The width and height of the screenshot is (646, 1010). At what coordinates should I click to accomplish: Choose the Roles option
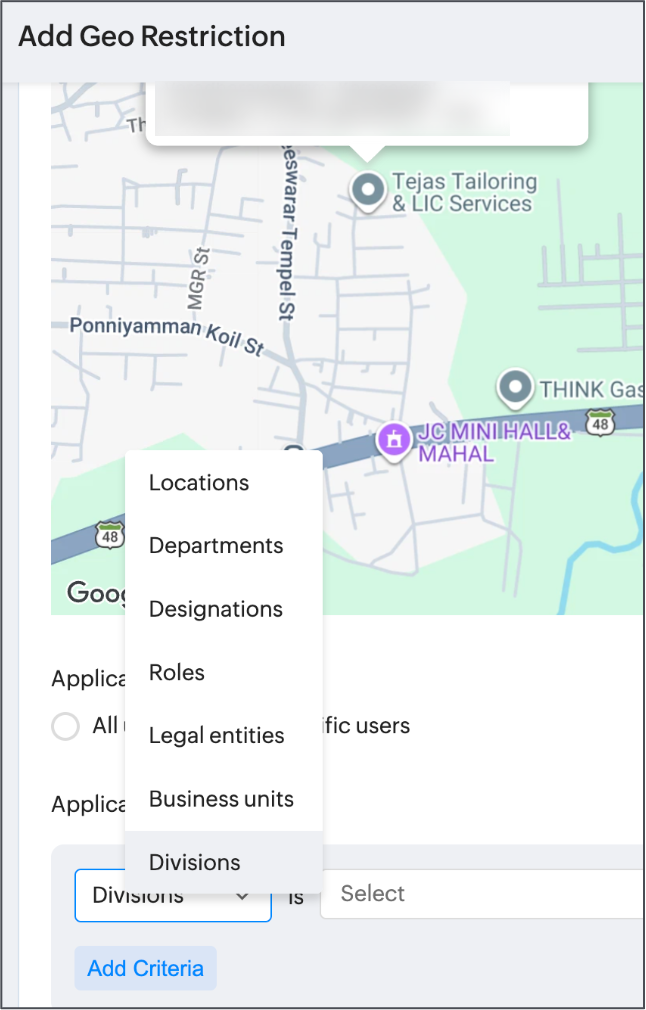(223, 672)
